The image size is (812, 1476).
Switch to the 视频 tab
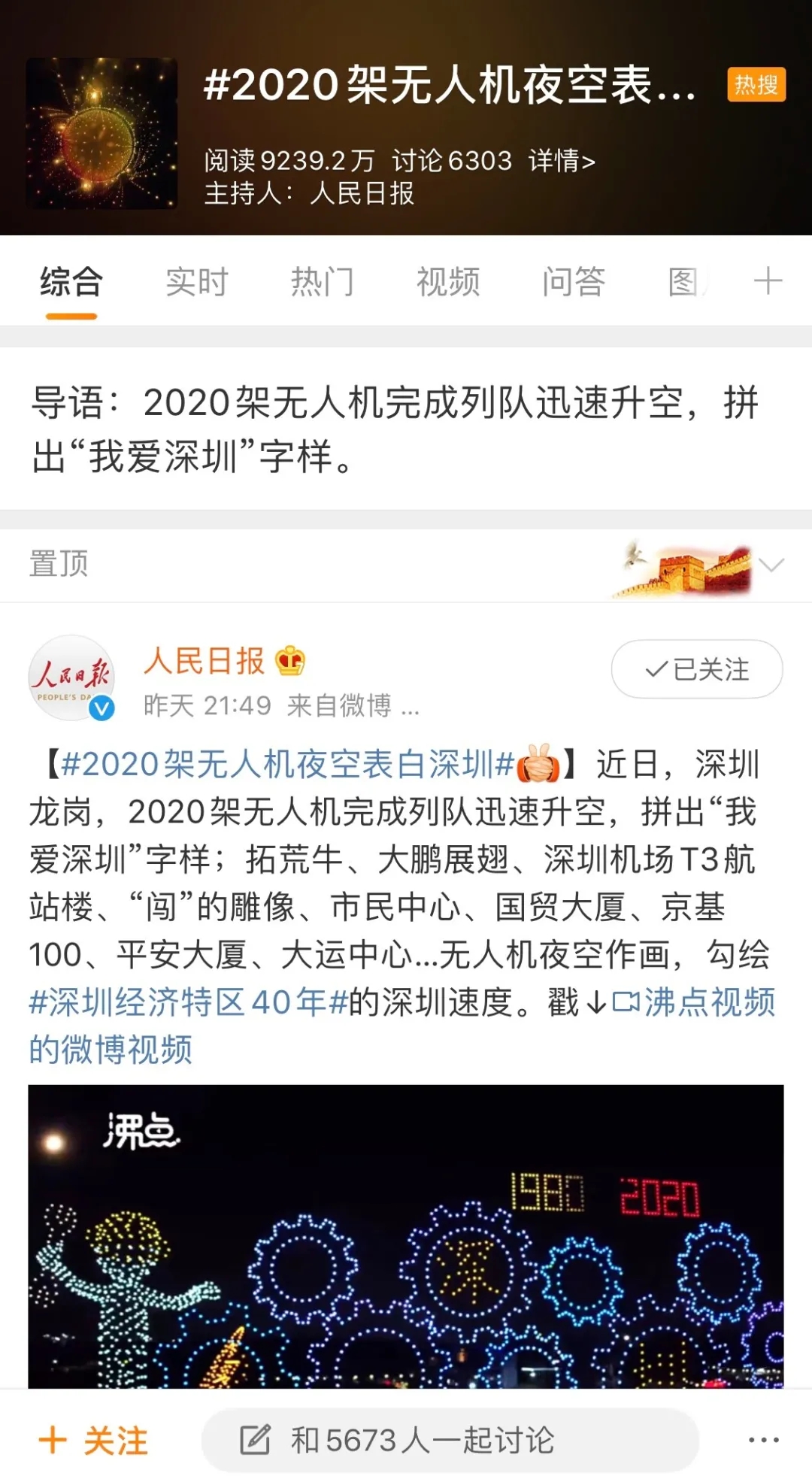[448, 282]
